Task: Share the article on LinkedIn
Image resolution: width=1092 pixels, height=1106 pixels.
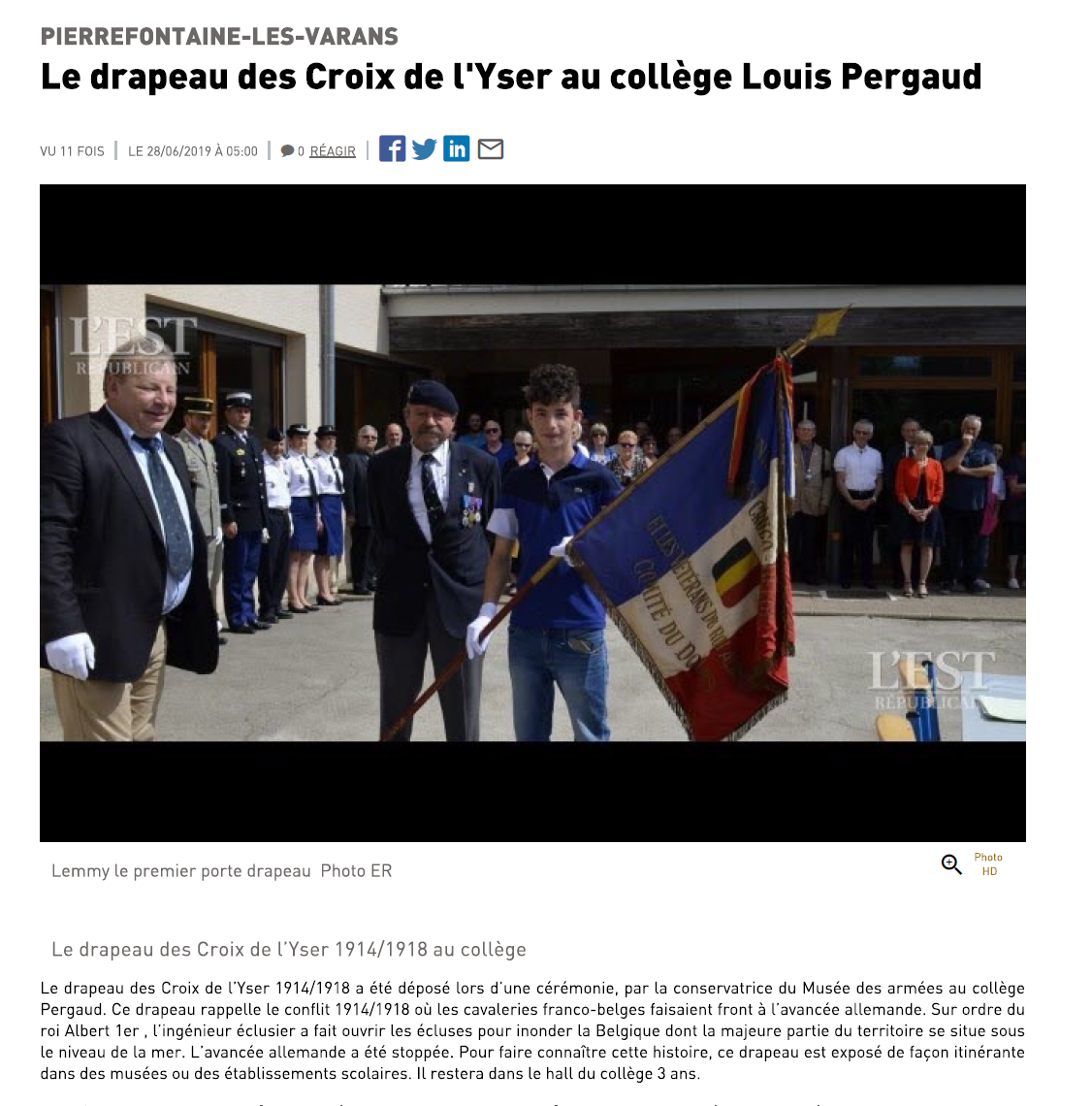Action: (457, 149)
